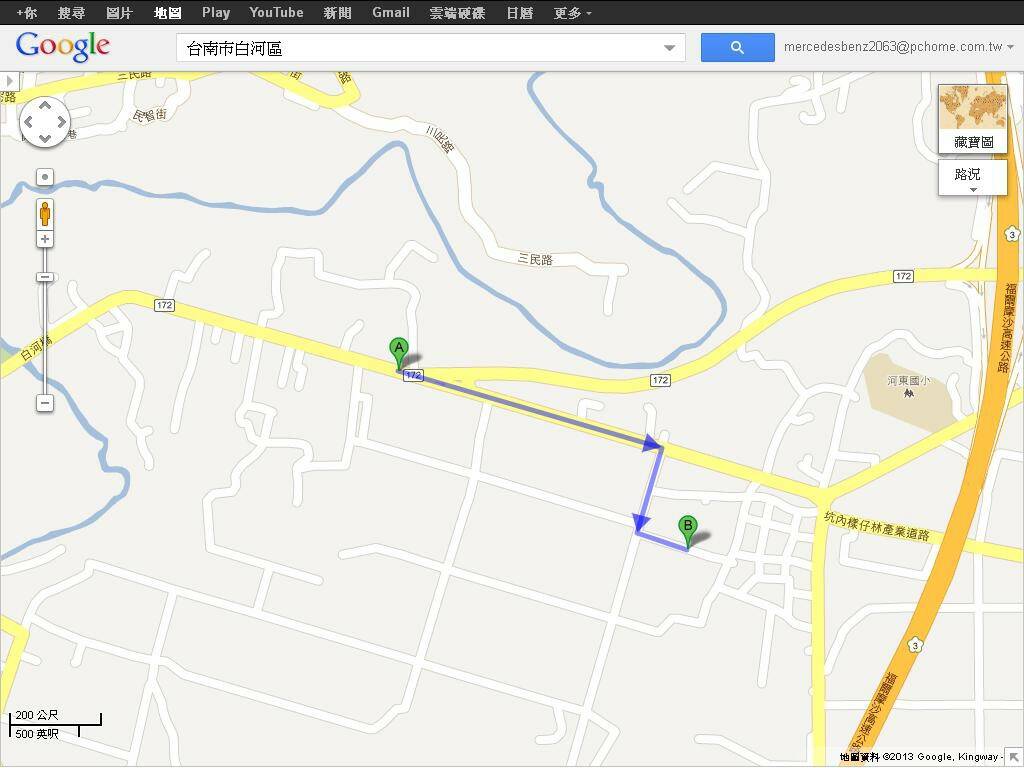Image resolution: width=1024 pixels, height=768 pixels.
Task: Open Play from the top bar
Action: click(215, 13)
